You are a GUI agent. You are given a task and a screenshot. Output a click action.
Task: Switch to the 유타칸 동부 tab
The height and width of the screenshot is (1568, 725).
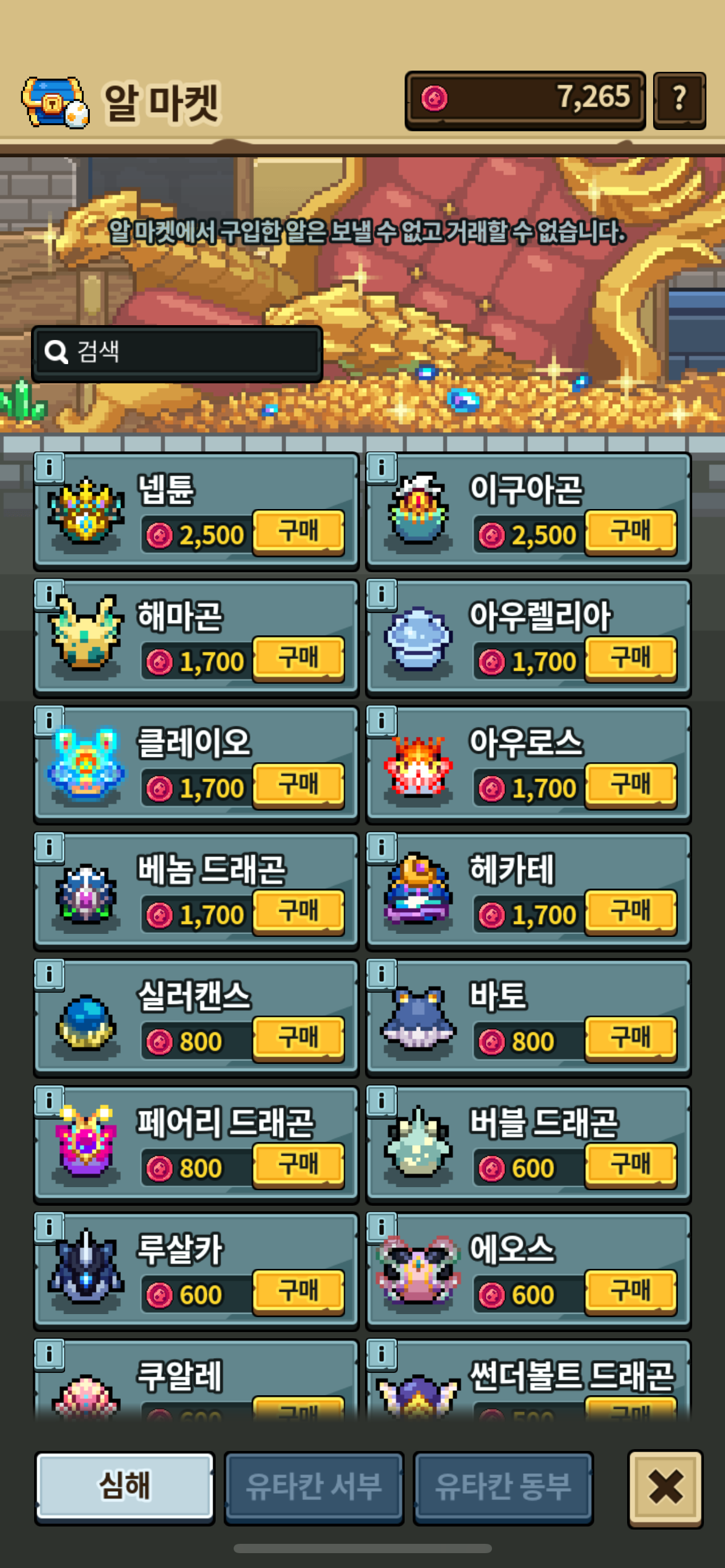[x=503, y=1486]
